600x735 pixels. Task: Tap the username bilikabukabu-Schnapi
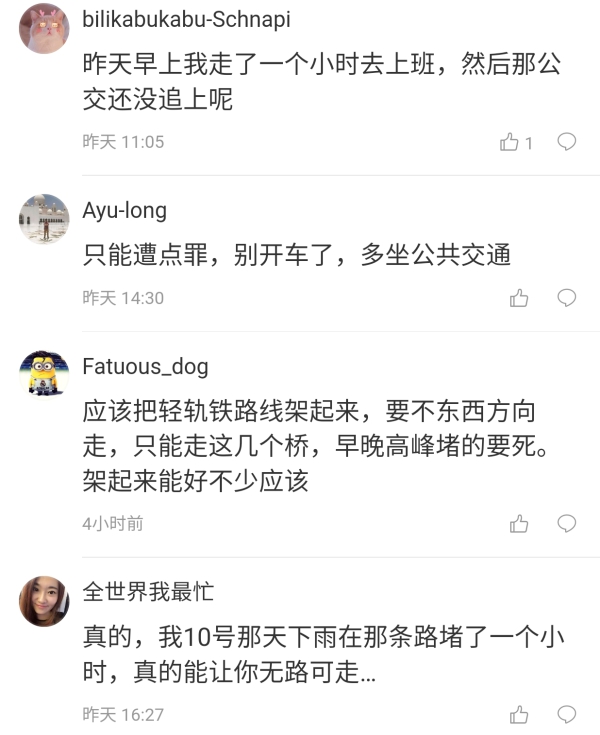point(186,20)
